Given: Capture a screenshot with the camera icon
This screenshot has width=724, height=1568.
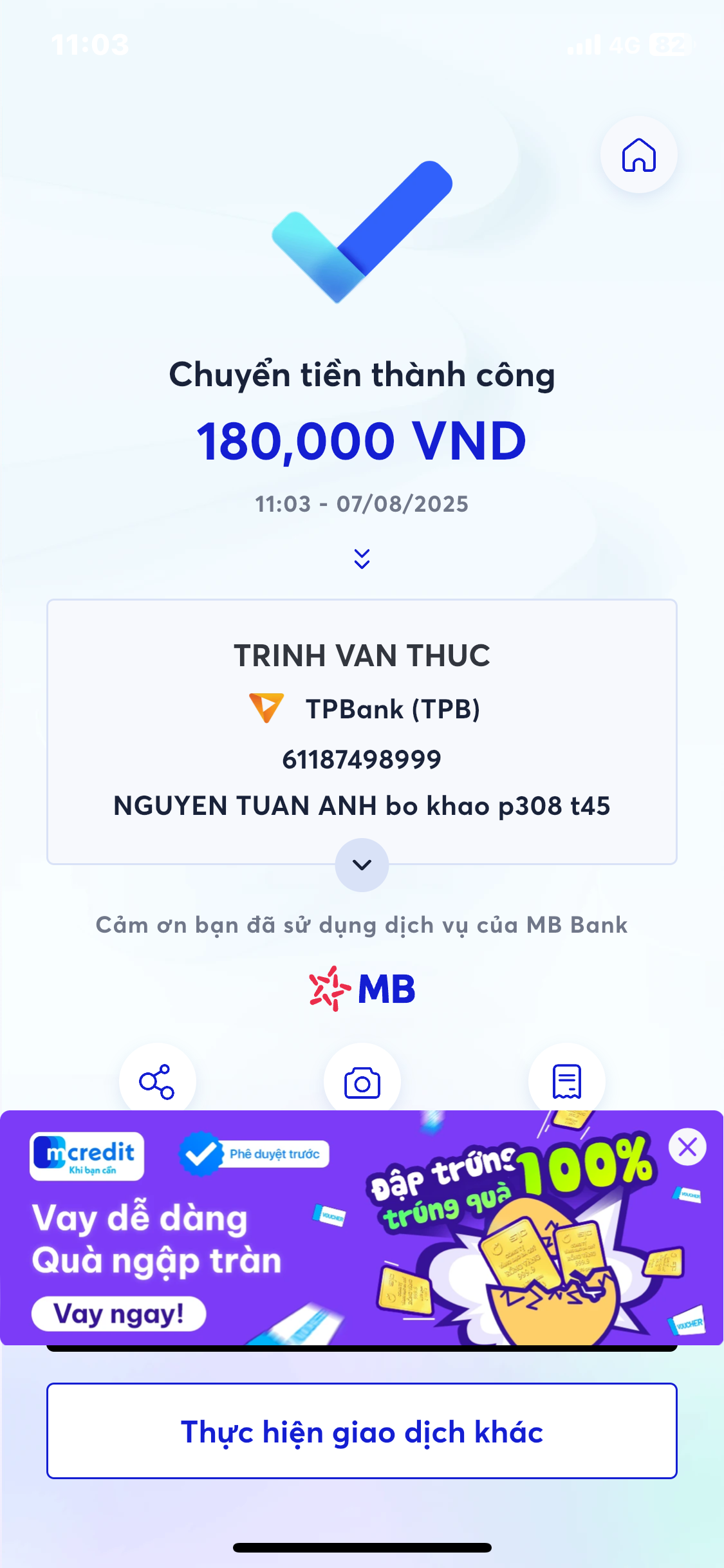Looking at the screenshot, I should tap(362, 1083).
